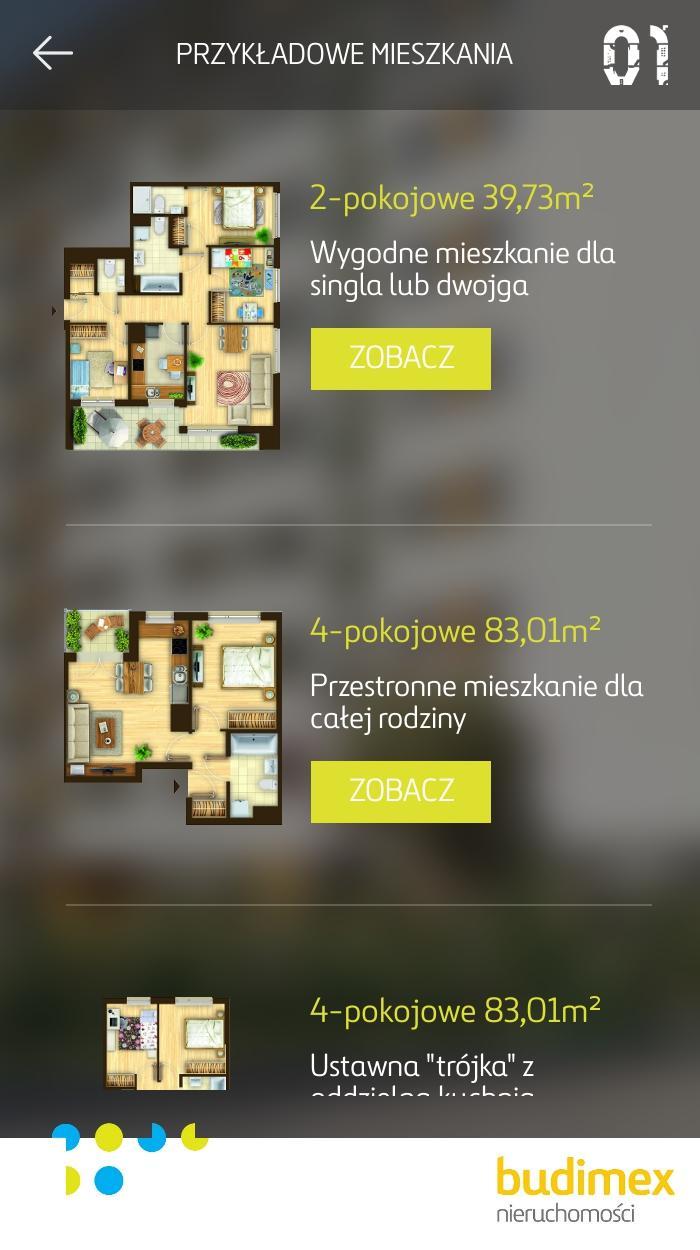Open the Ustawna "trójka" floor plan thumbnail
The image size is (700, 1250).
click(x=166, y=1043)
